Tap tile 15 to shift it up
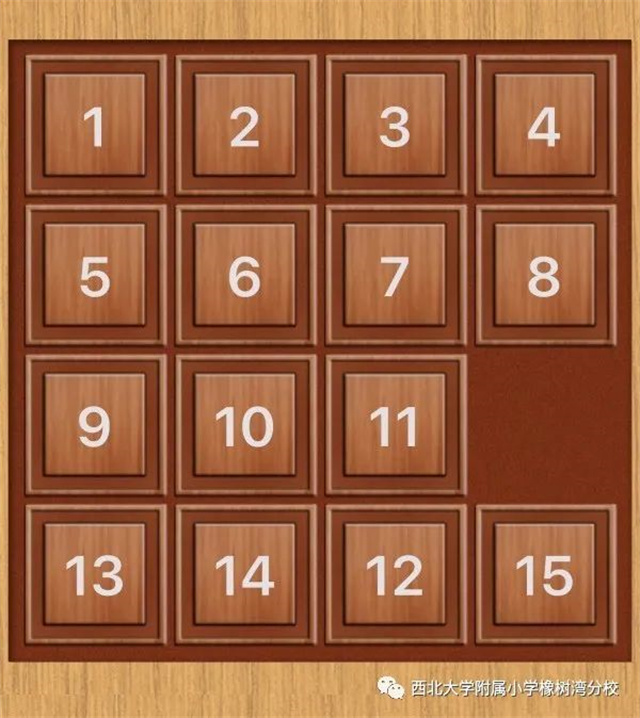This screenshot has height=718, width=640. [545, 574]
